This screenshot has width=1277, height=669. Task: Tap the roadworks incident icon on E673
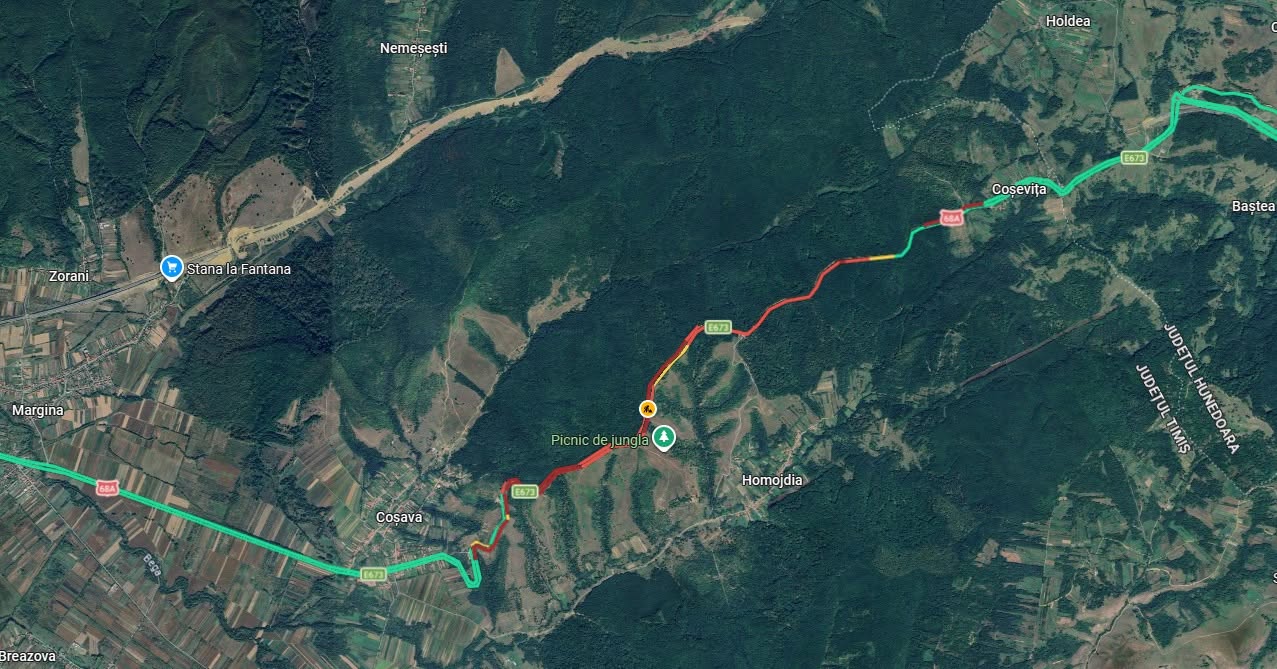pyautogui.click(x=648, y=408)
